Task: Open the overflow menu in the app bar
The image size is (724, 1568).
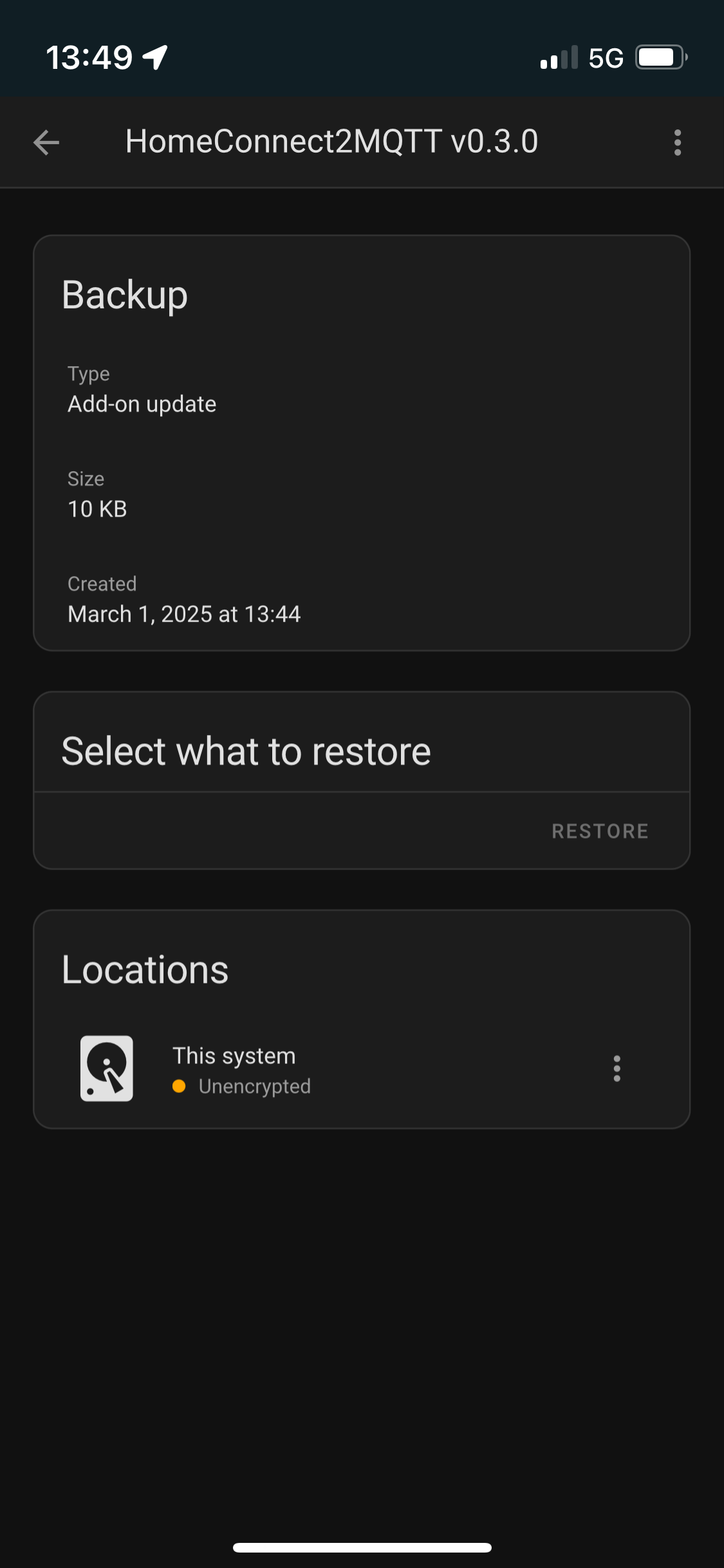Action: click(677, 142)
